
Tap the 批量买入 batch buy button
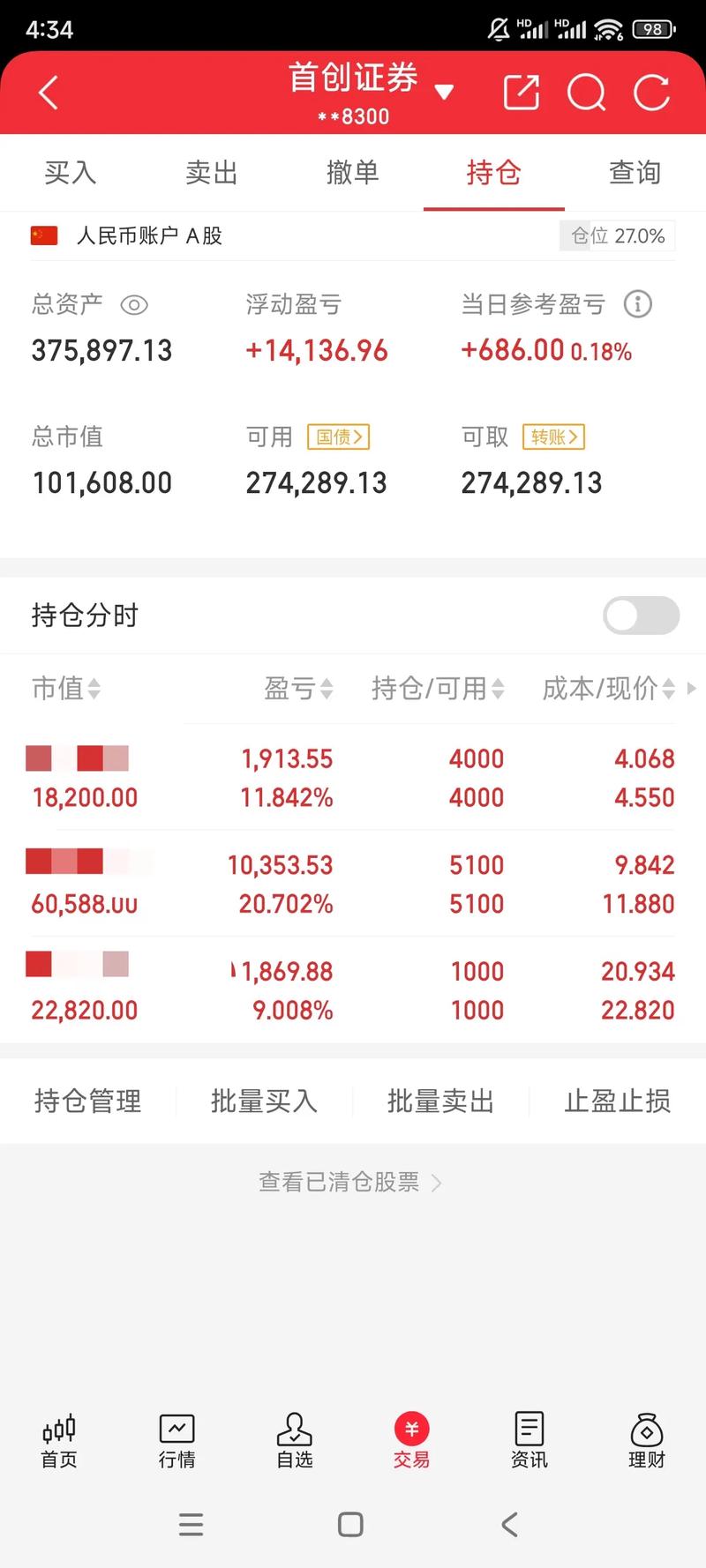pos(264,1101)
